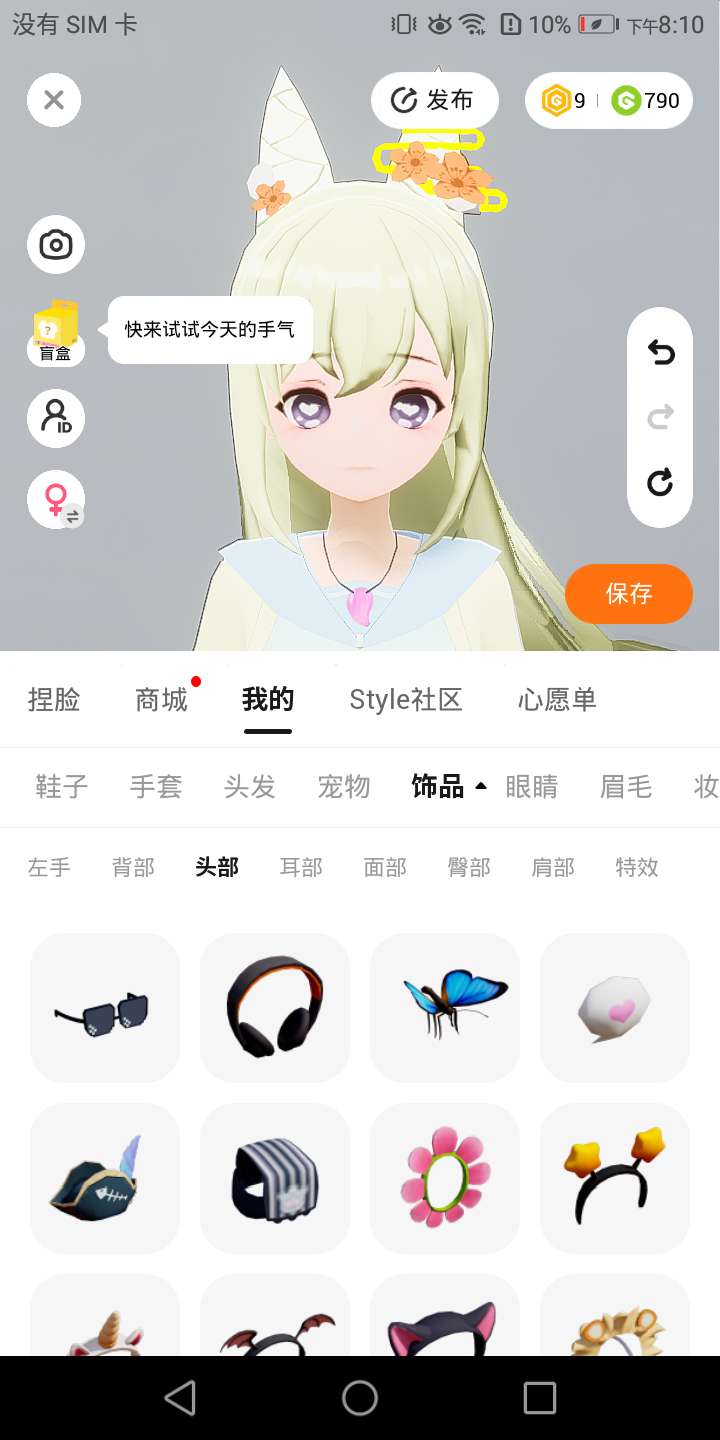Viewport: 720px width, 1440px height.
Task: Go back using the system back button
Action: 180,1398
